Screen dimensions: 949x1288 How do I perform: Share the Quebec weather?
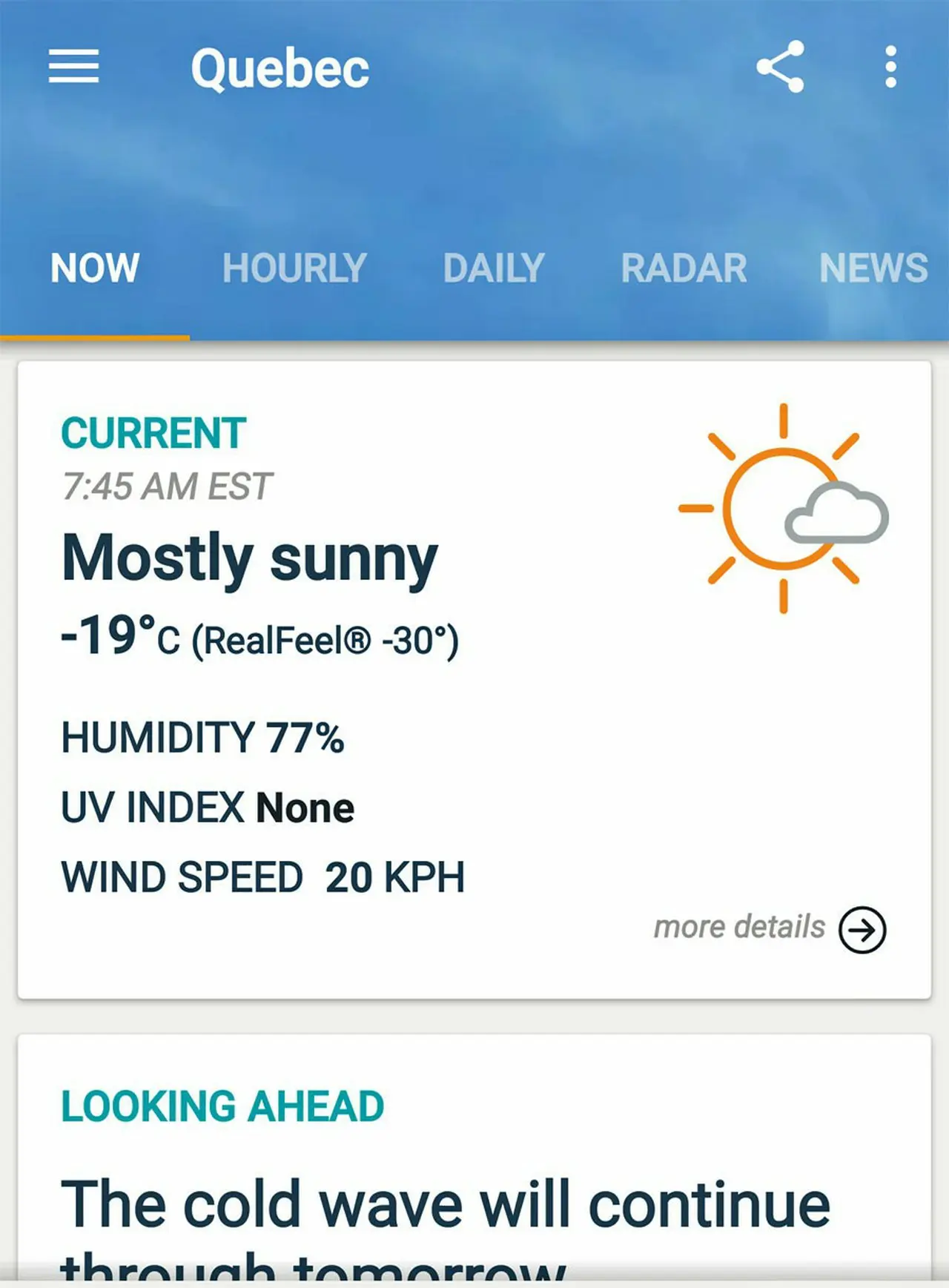(x=780, y=67)
